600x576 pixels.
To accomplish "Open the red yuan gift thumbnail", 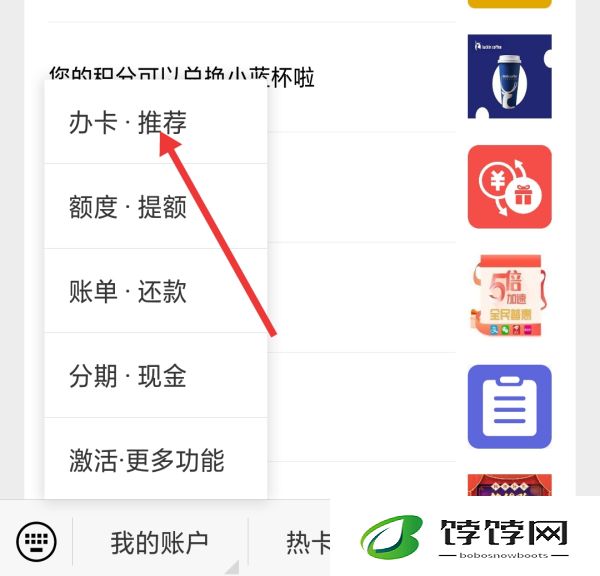I will 509,187.
